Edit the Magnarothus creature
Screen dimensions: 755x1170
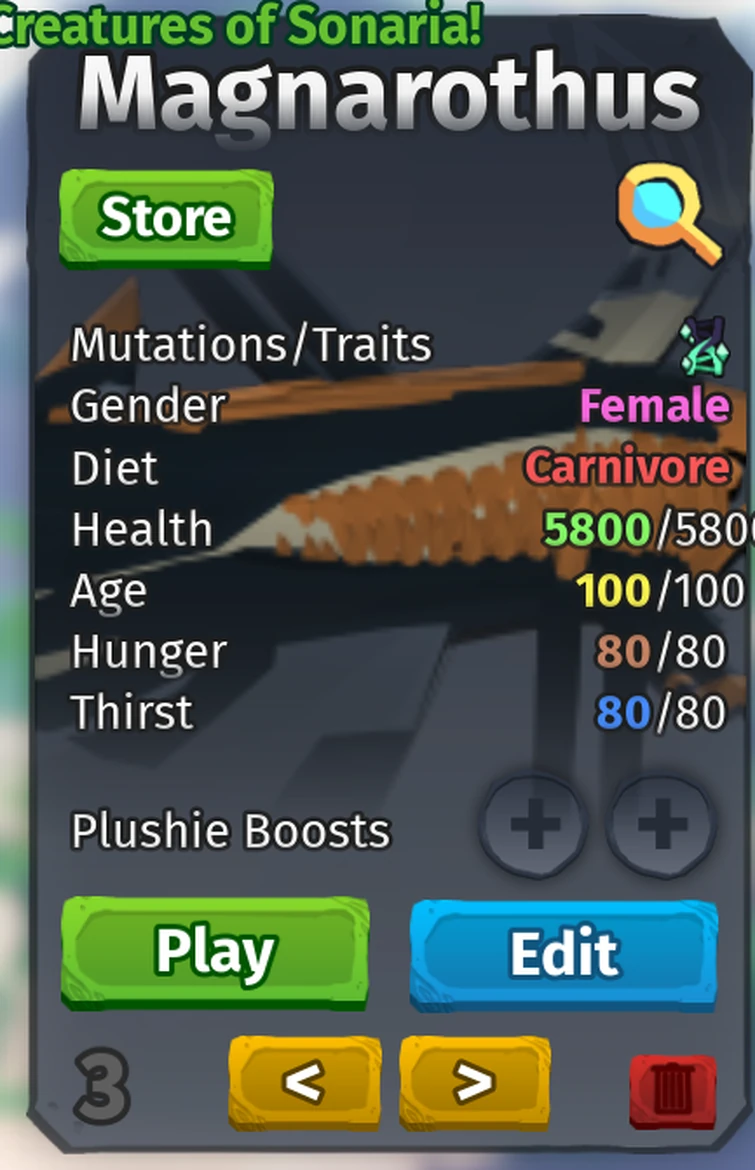564,952
